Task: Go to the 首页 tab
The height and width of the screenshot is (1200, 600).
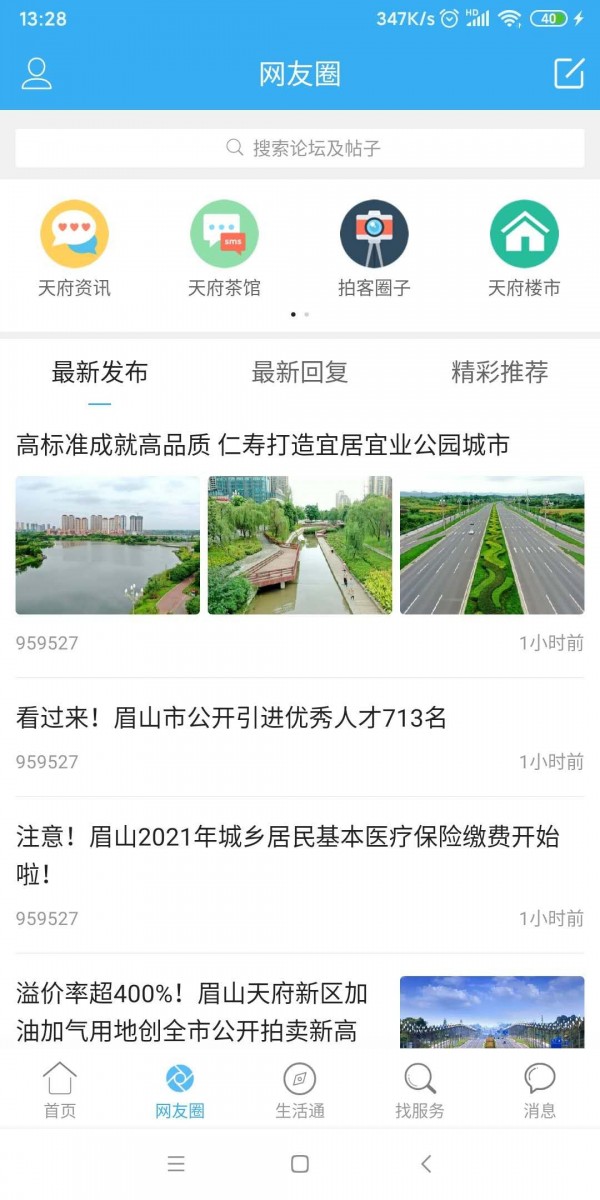Action: (x=60, y=1090)
